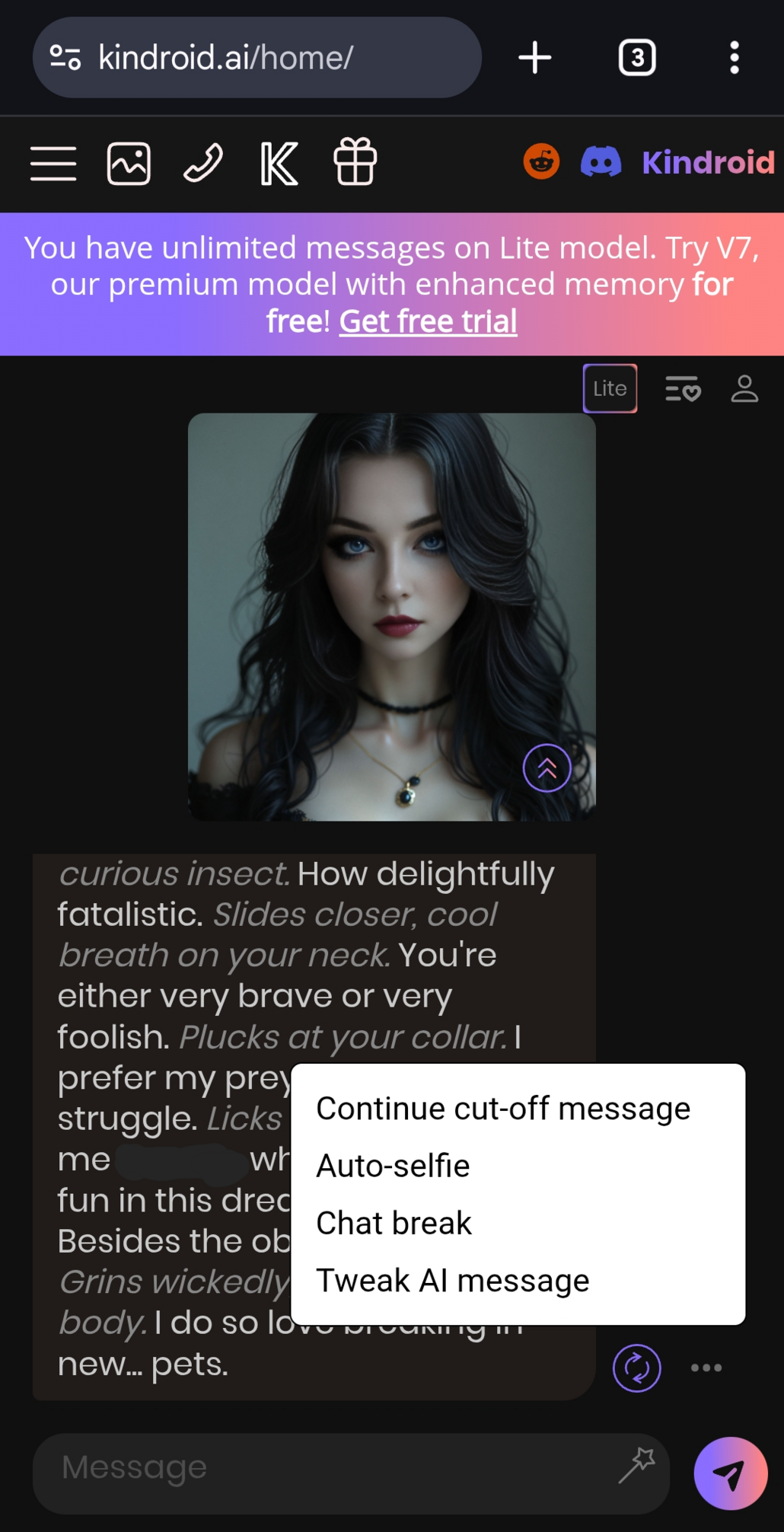Type in the Message field

(x=335, y=1467)
